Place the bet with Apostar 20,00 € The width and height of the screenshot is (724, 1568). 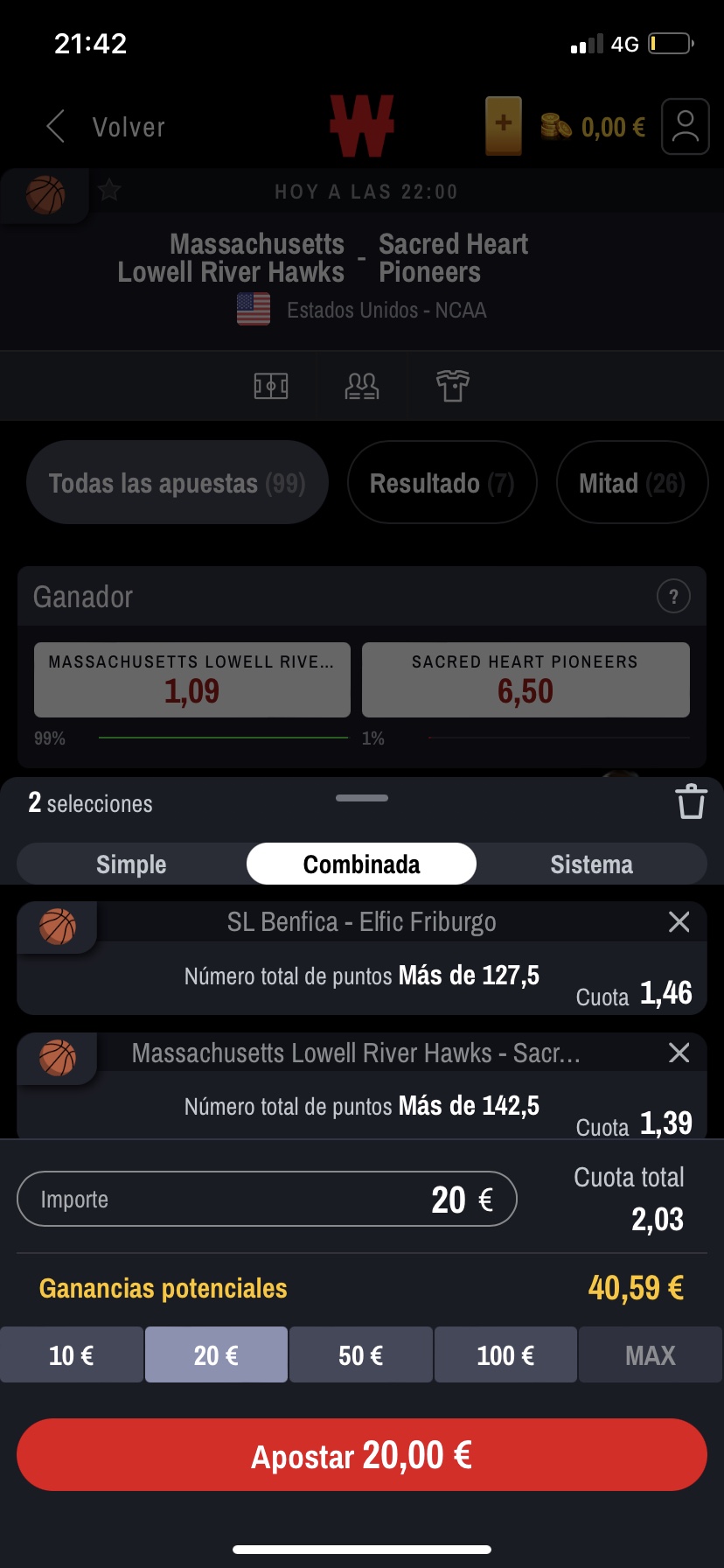[362, 1455]
